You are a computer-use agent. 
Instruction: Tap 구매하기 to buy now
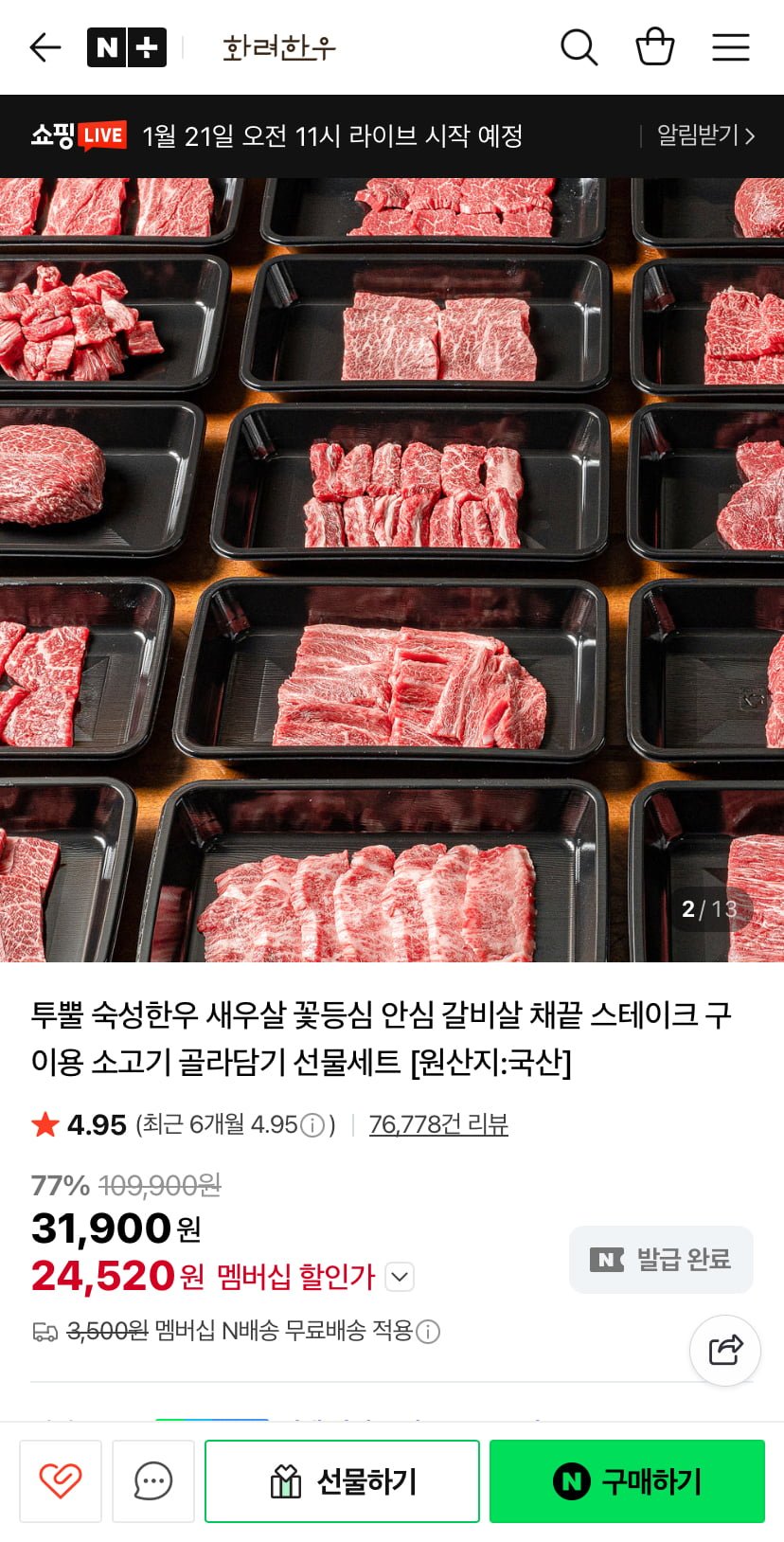(627, 1481)
